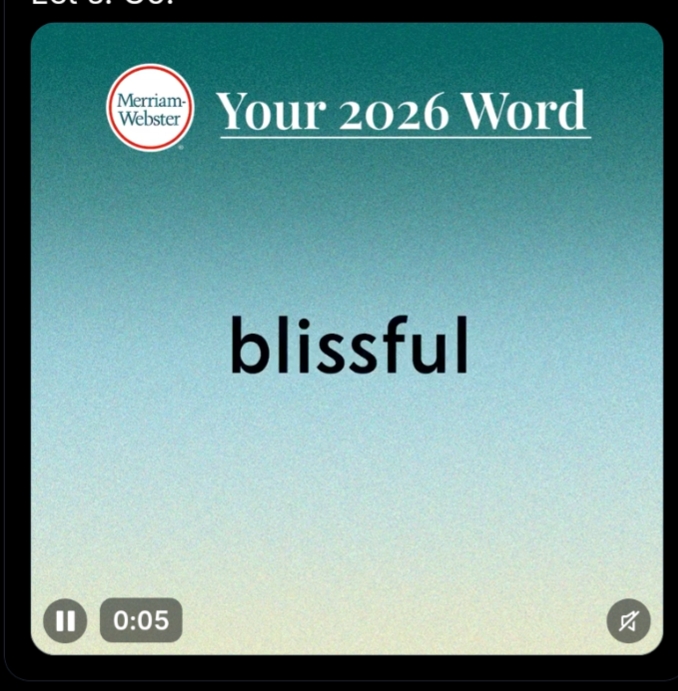Viewport: 678px width, 691px height.
Task: Unmute the video sound
Action: [628, 621]
